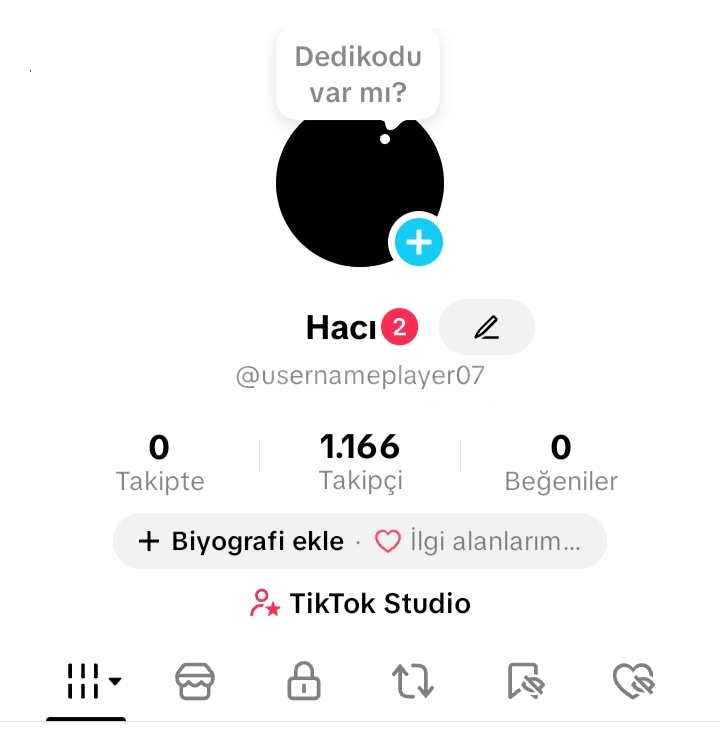Open the hidden liked videos tab
The width and height of the screenshot is (720, 754).
[x=633, y=681]
